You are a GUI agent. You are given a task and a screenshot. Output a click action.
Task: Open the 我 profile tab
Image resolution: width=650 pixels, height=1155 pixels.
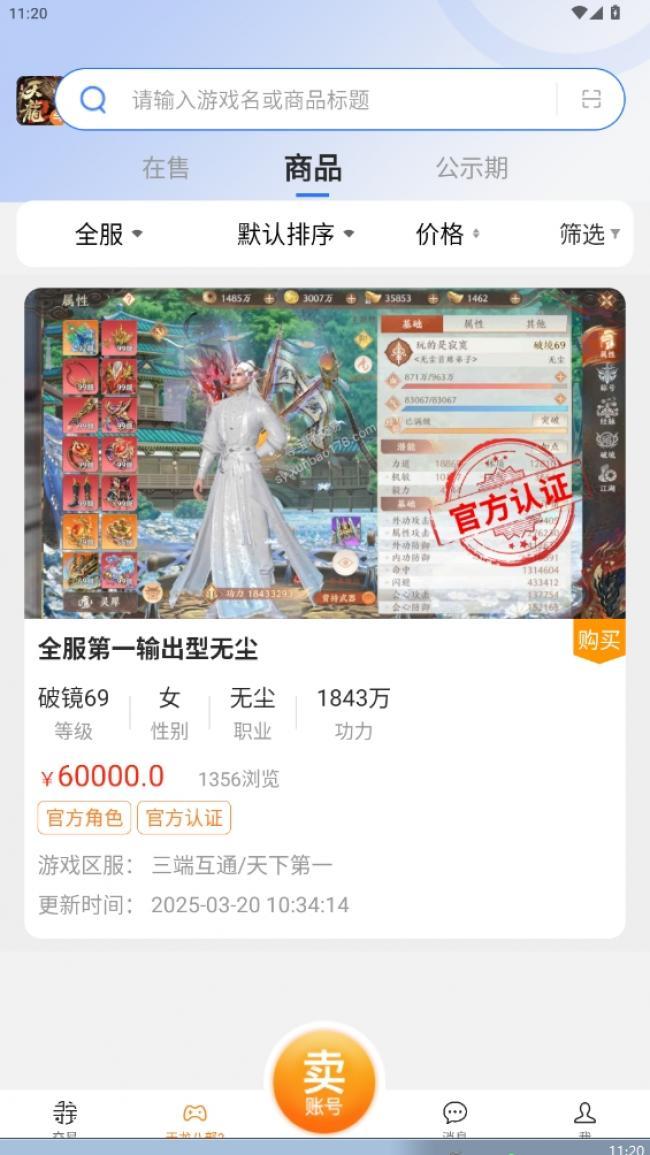(x=585, y=1118)
